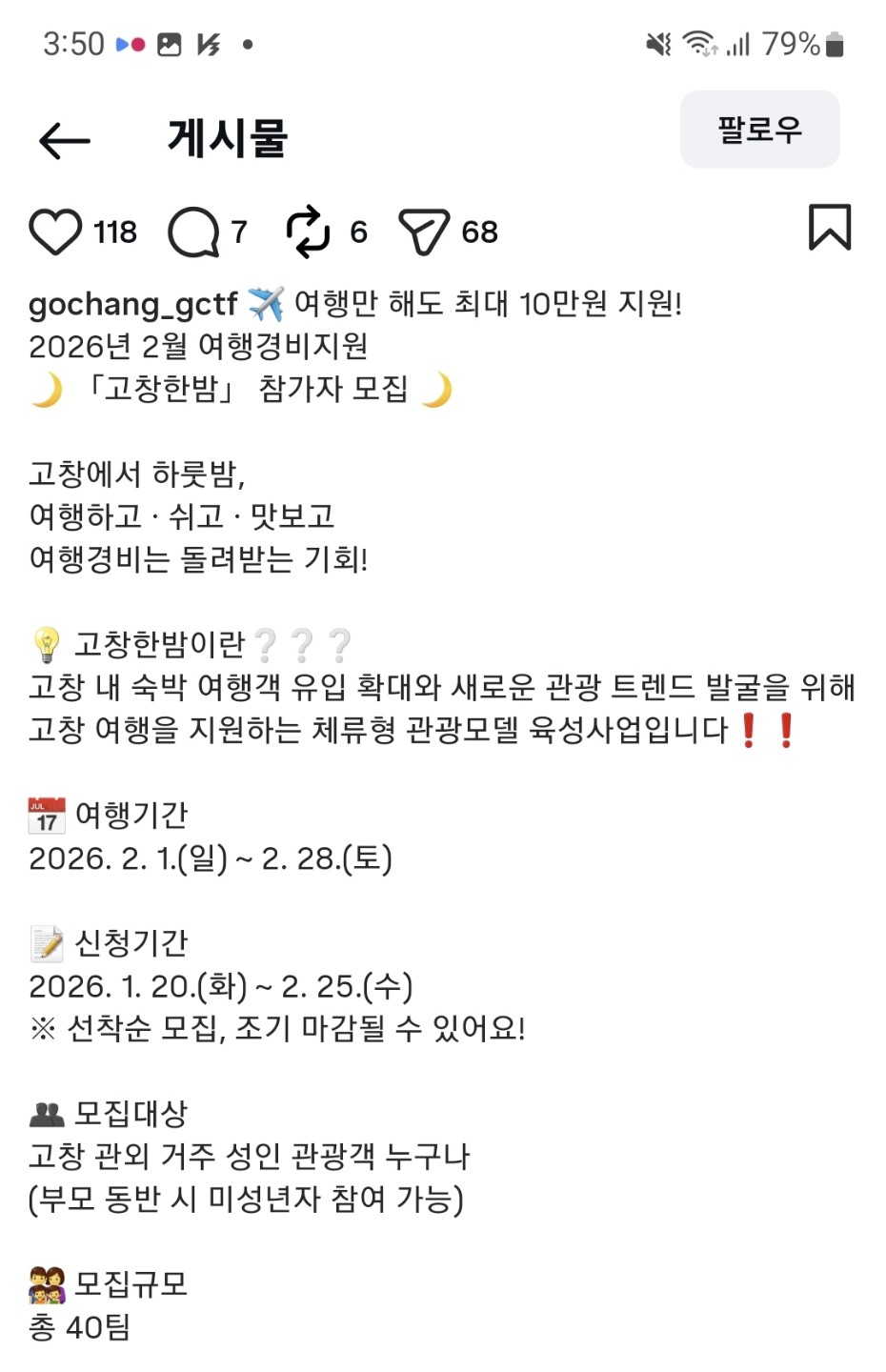This screenshot has width=886, height=1372.
Task: Repost this post
Action: tap(308, 232)
